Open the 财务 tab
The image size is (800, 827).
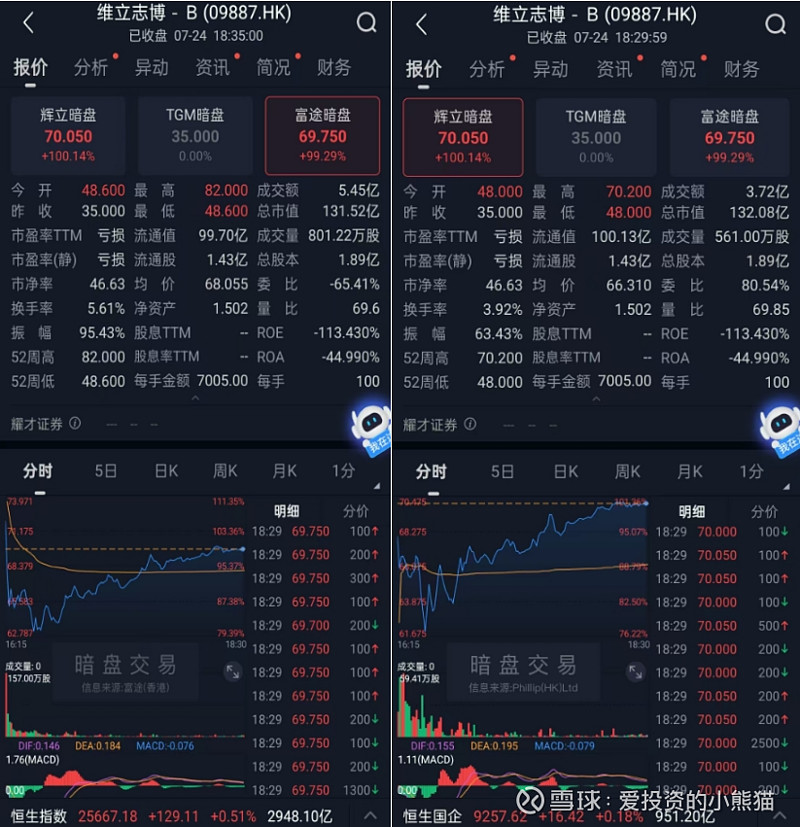click(x=333, y=69)
